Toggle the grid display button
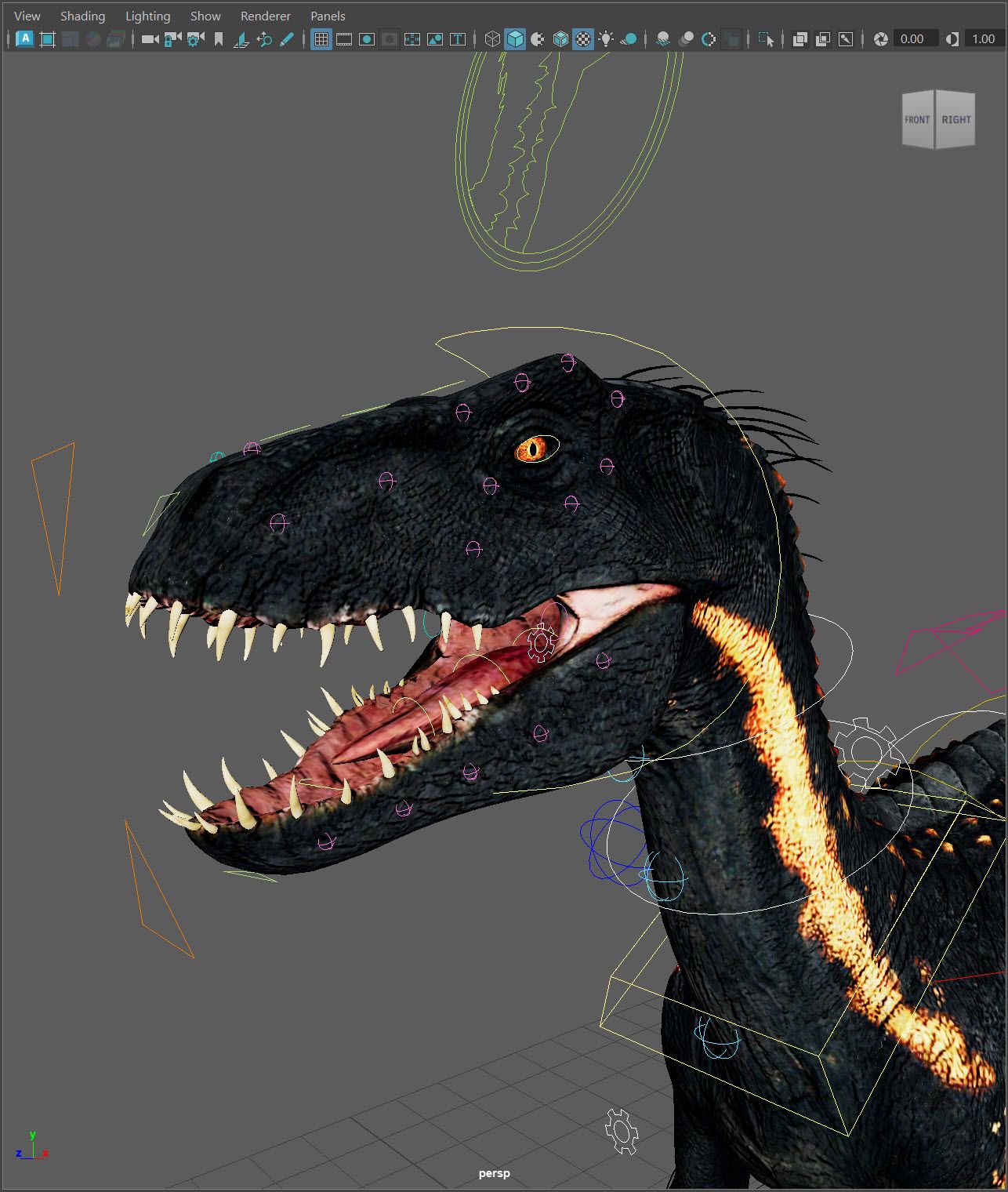The height and width of the screenshot is (1192, 1008). click(x=321, y=38)
